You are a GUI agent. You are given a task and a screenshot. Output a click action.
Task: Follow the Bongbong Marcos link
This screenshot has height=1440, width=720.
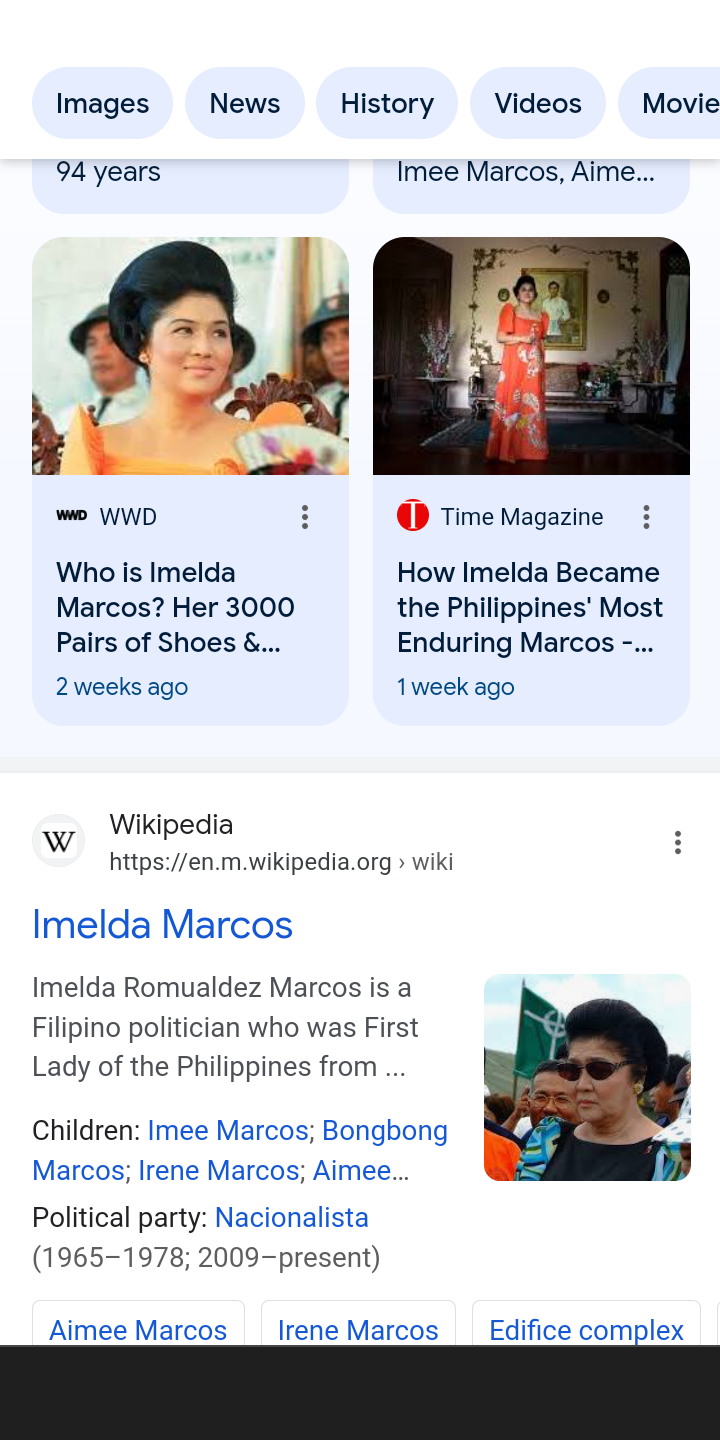(x=384, y=1131)
